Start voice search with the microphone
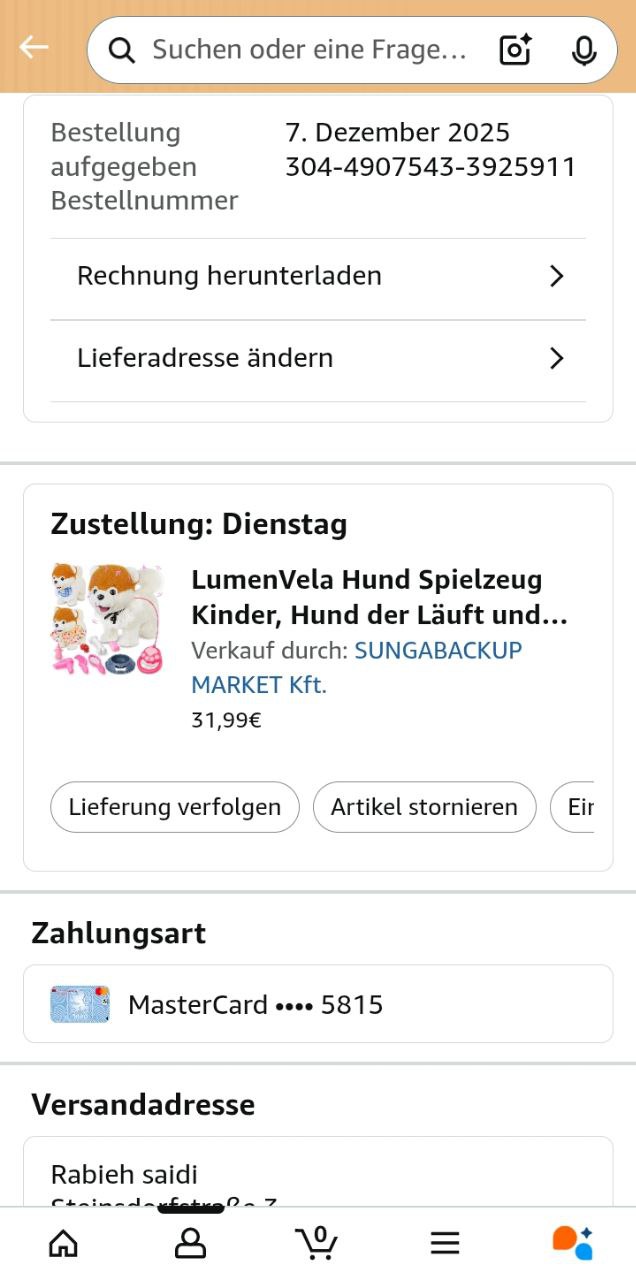The width and height of the screenshot is (636, 1280). coord(584,50)
